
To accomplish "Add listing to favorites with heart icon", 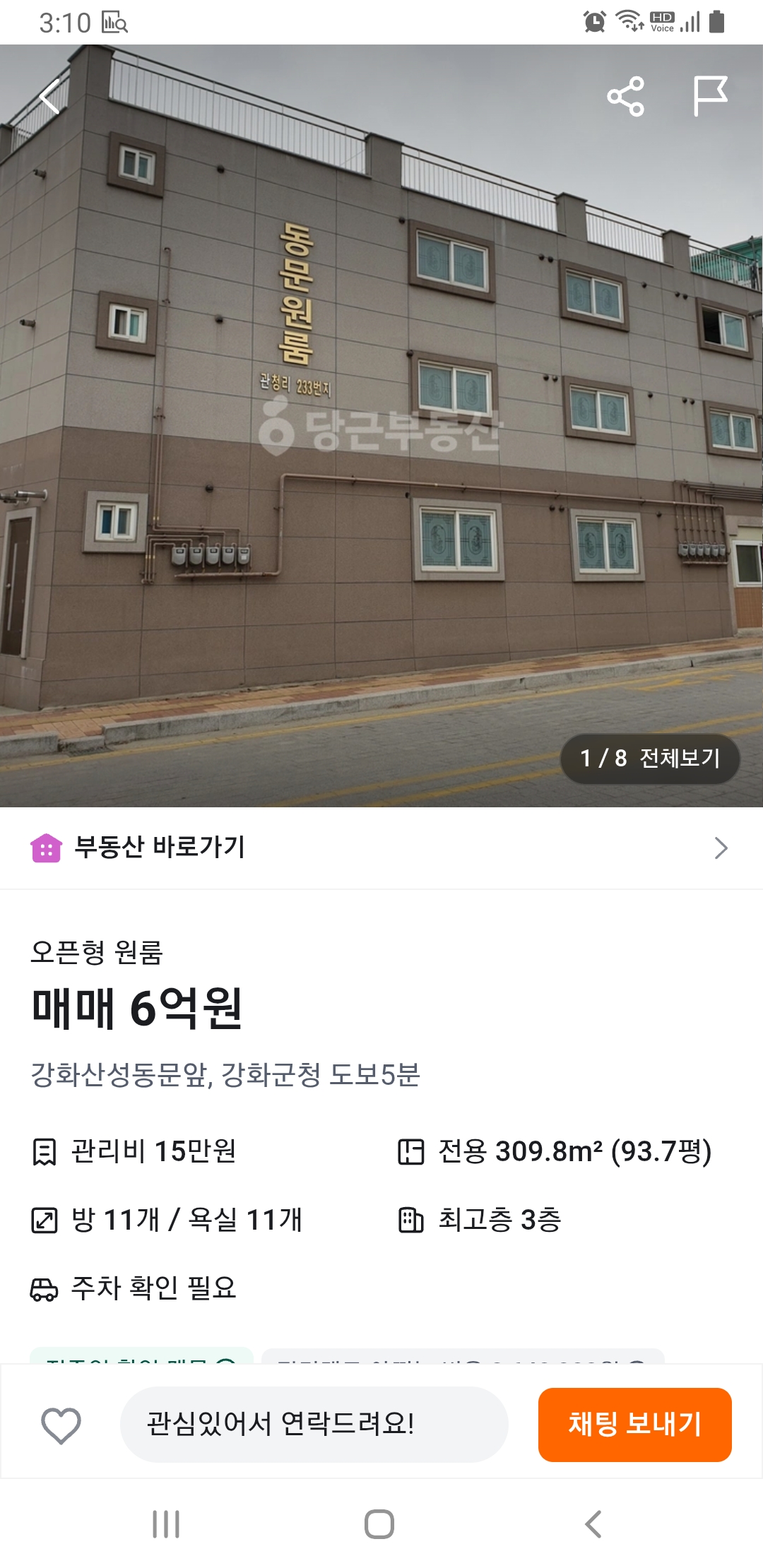I will [x=61, y=1425].
